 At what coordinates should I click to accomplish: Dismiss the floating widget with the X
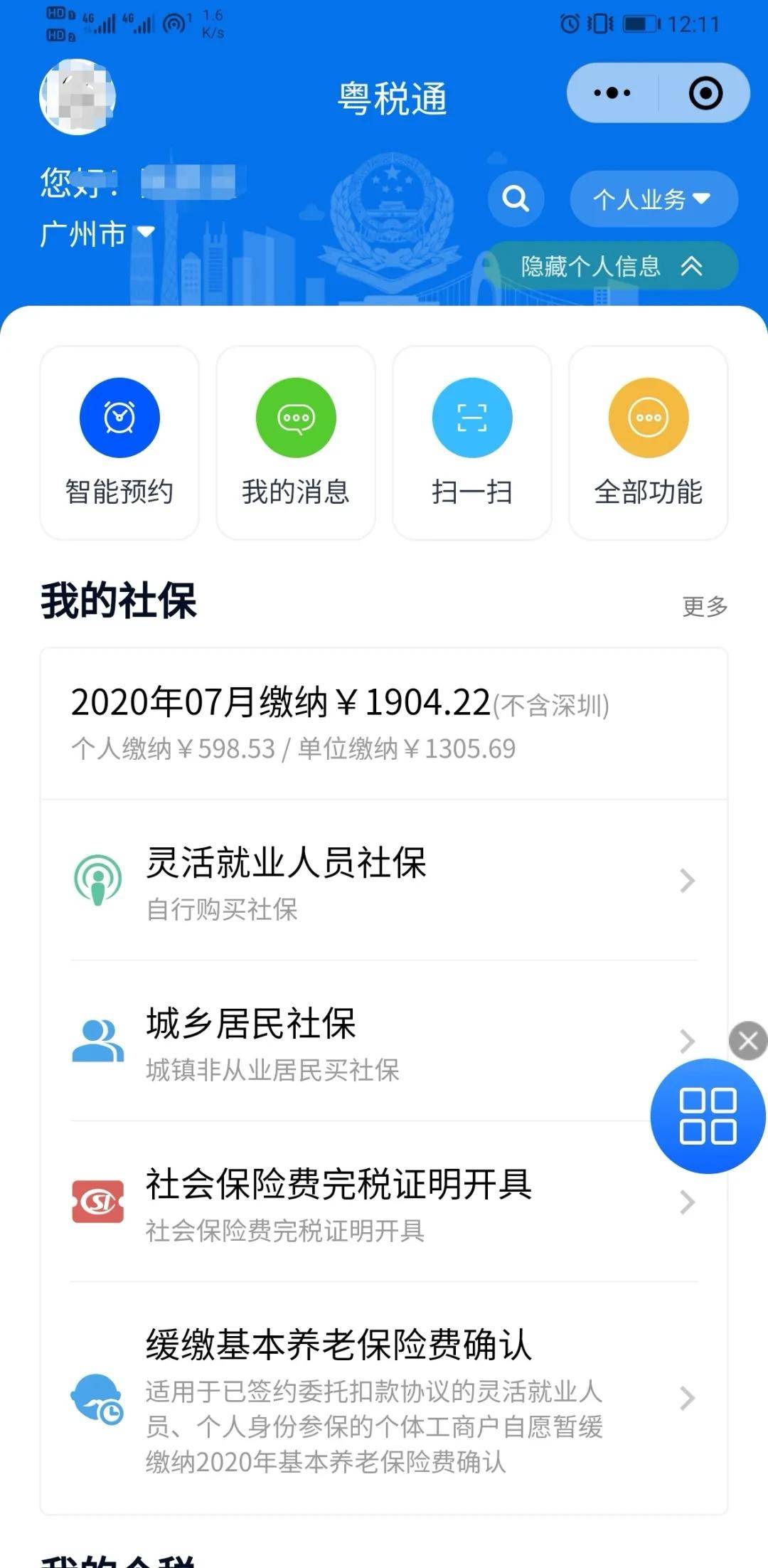coord(747,1040)
